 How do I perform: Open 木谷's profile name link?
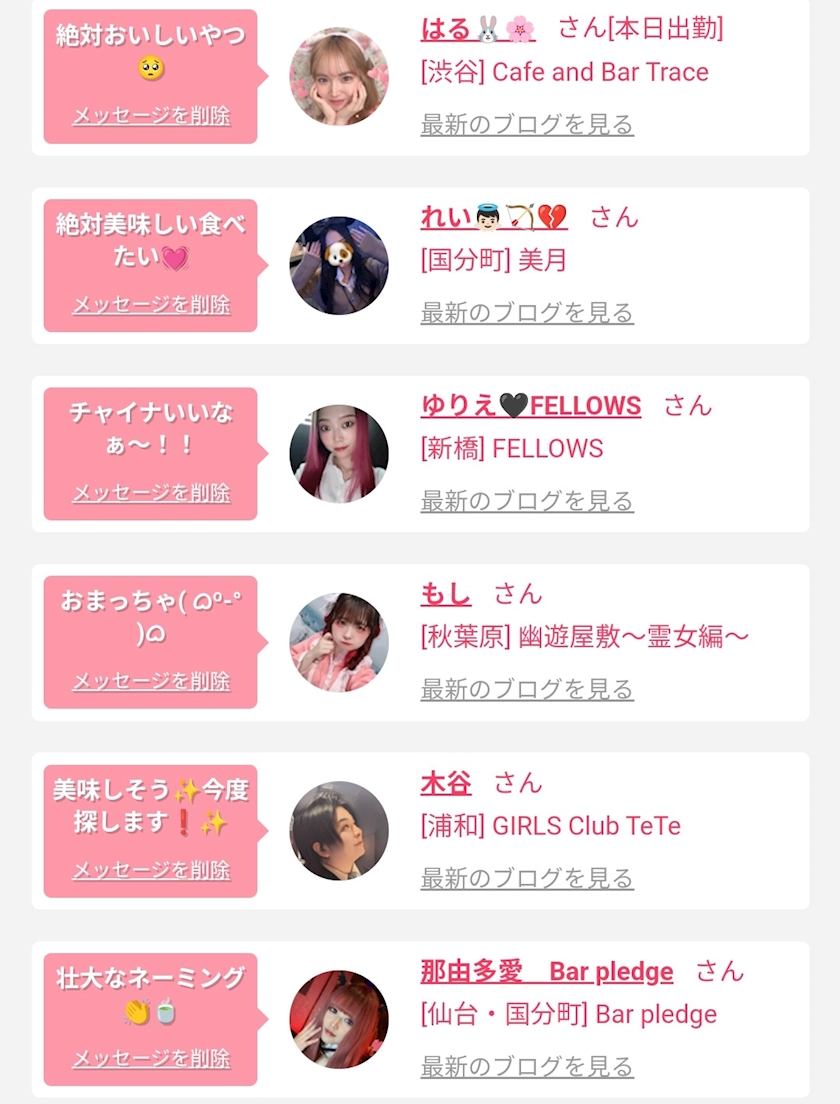point(446,783)
